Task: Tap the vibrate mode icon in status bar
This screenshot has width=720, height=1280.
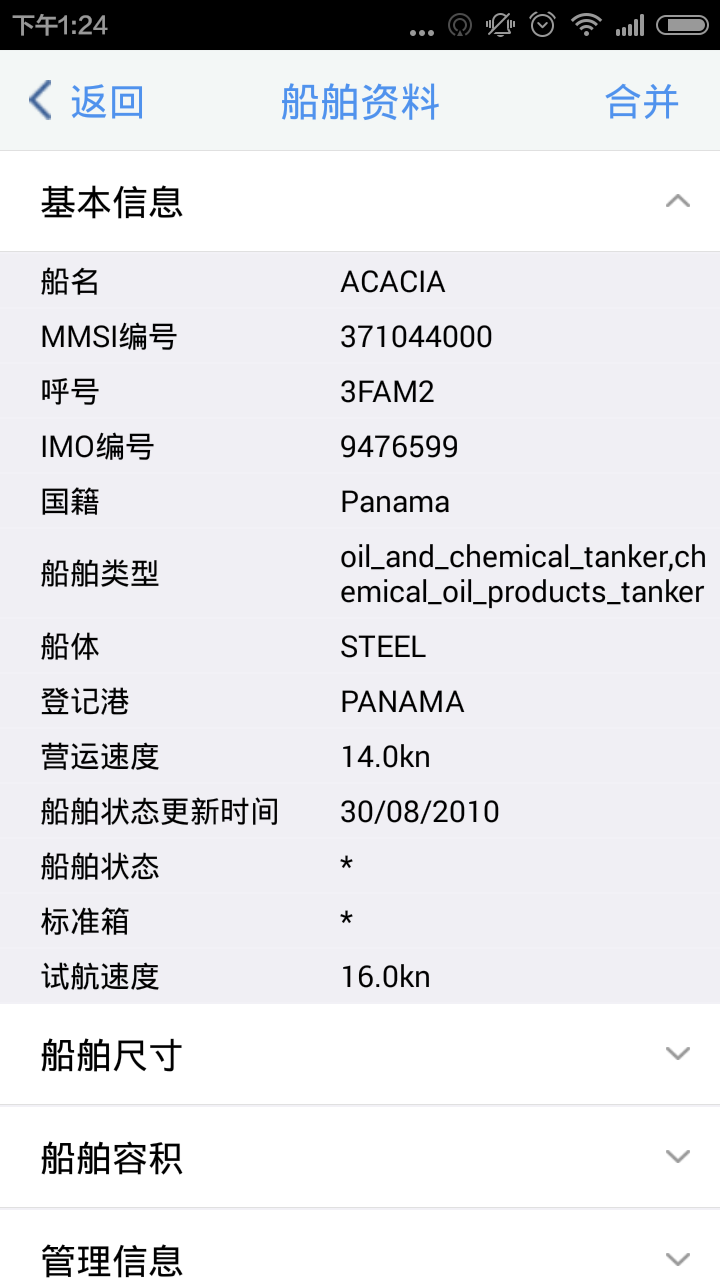Action: coord(499,25)
